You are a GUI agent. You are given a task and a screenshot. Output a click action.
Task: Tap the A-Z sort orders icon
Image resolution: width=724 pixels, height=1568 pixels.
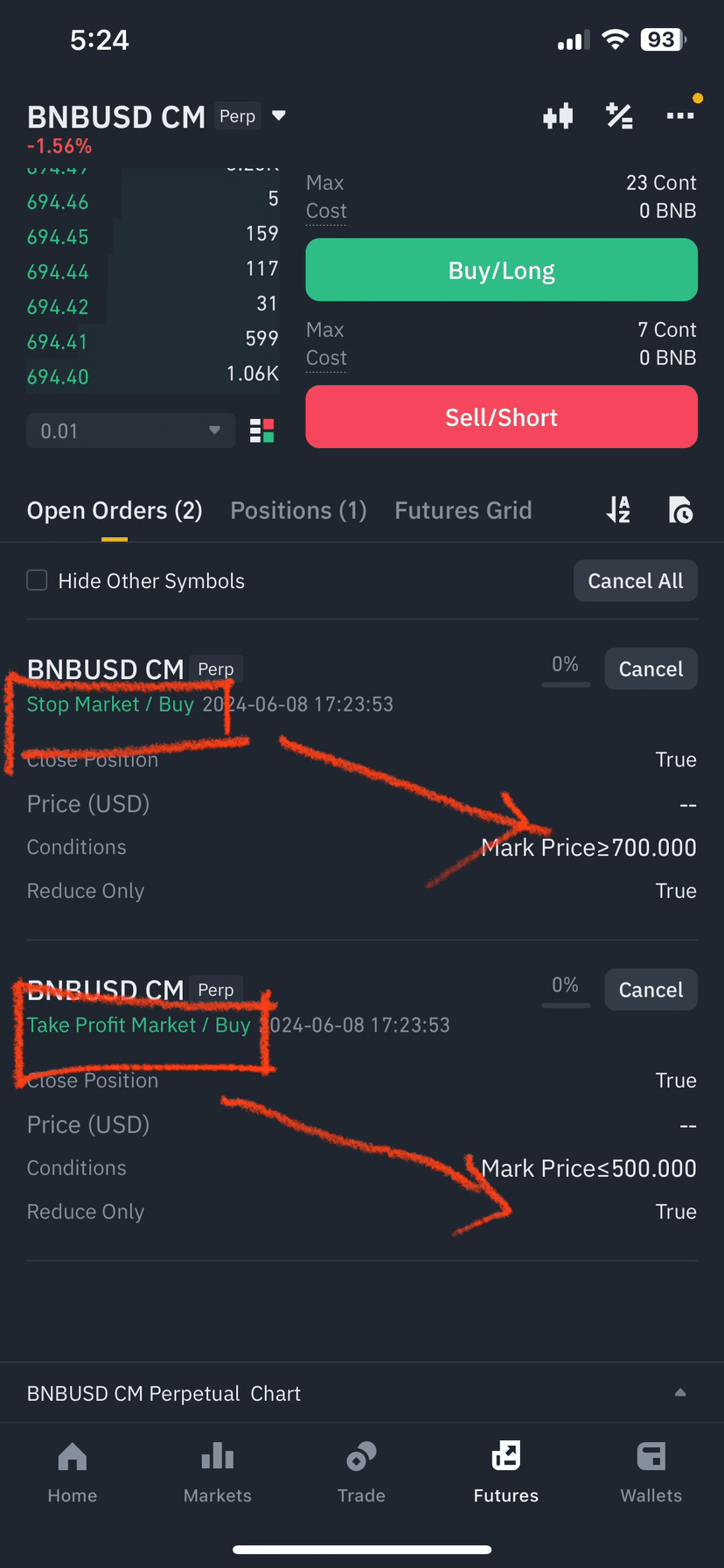click(x=618, y=509)
